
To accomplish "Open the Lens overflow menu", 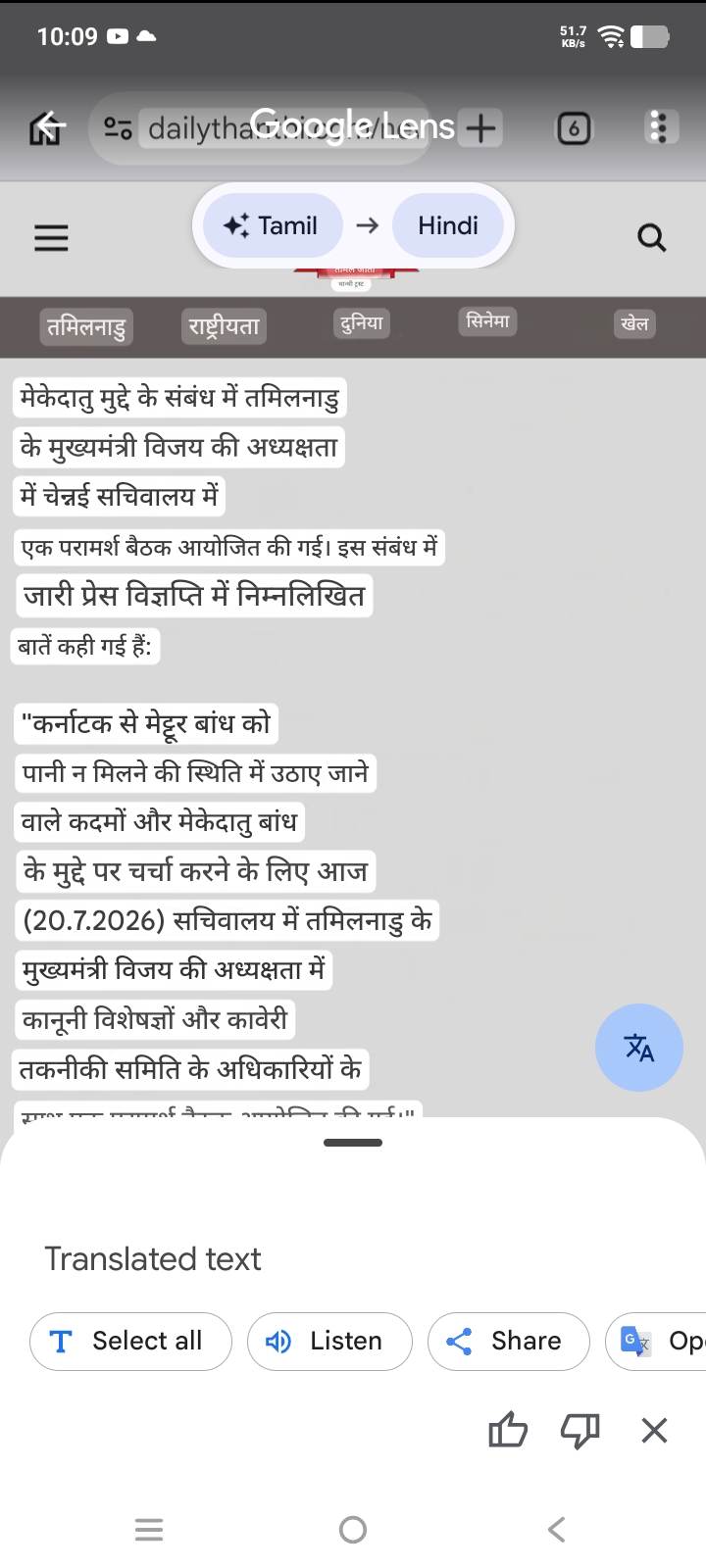I will 658,127.
